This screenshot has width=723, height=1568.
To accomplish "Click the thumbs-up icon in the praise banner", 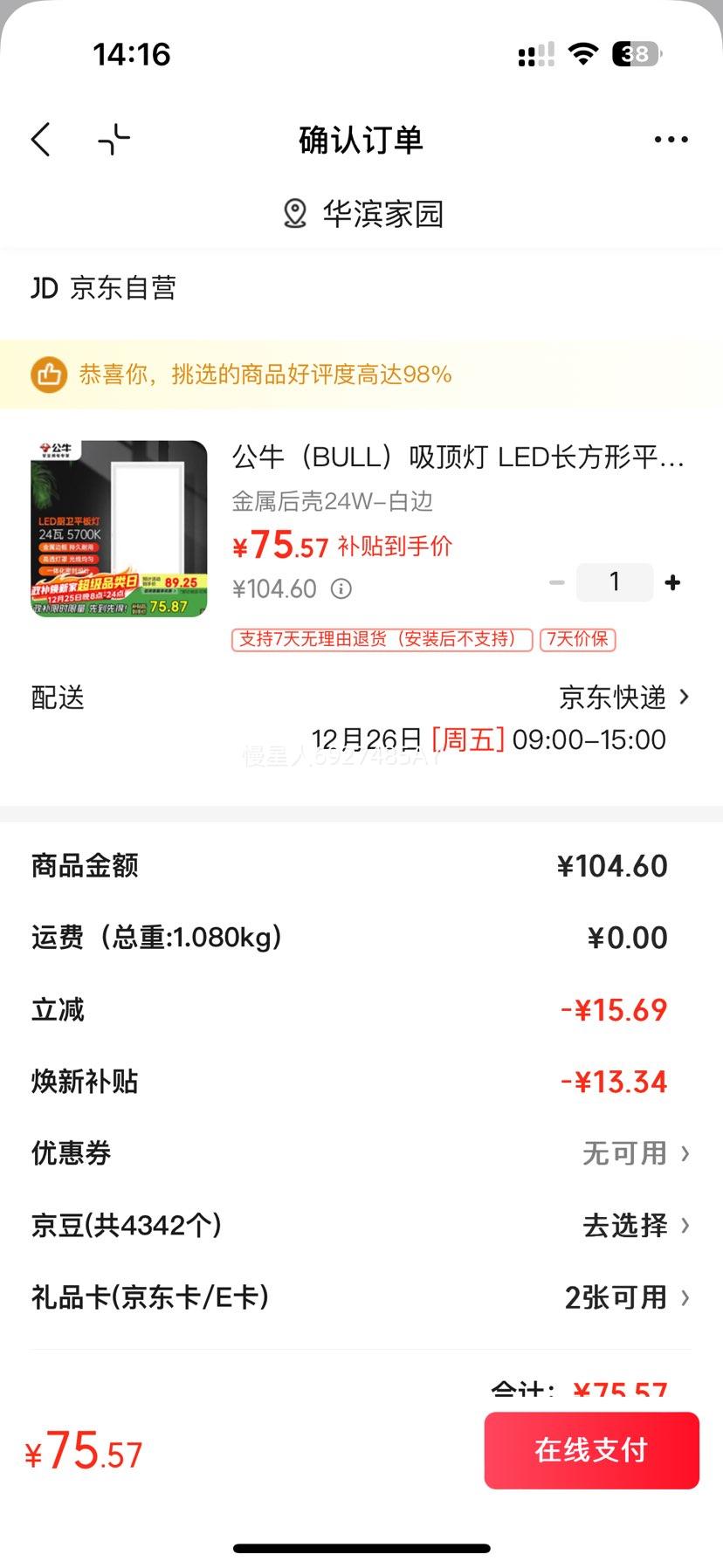I will click(50, 375).
